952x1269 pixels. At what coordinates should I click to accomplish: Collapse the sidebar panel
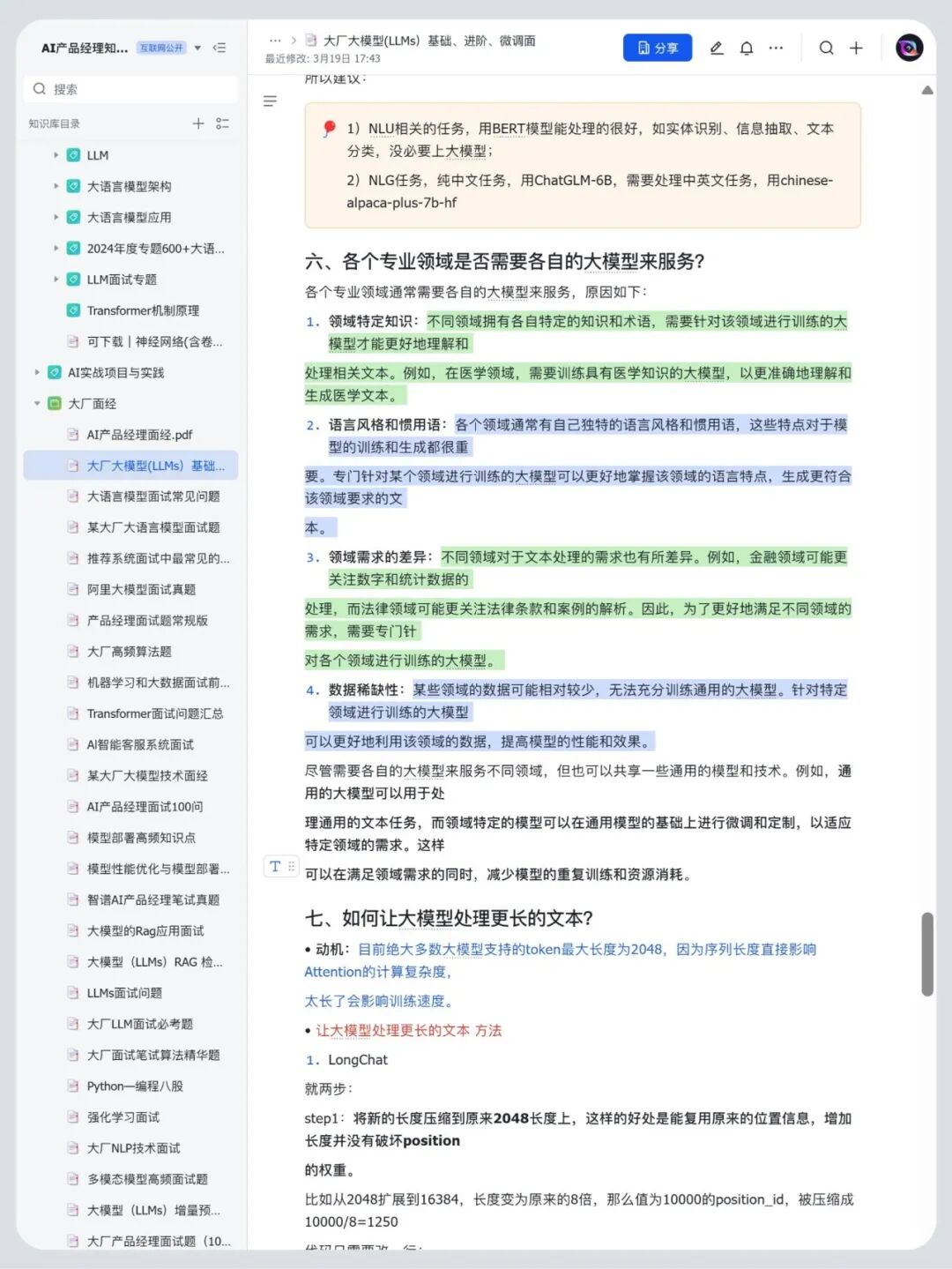219,48
